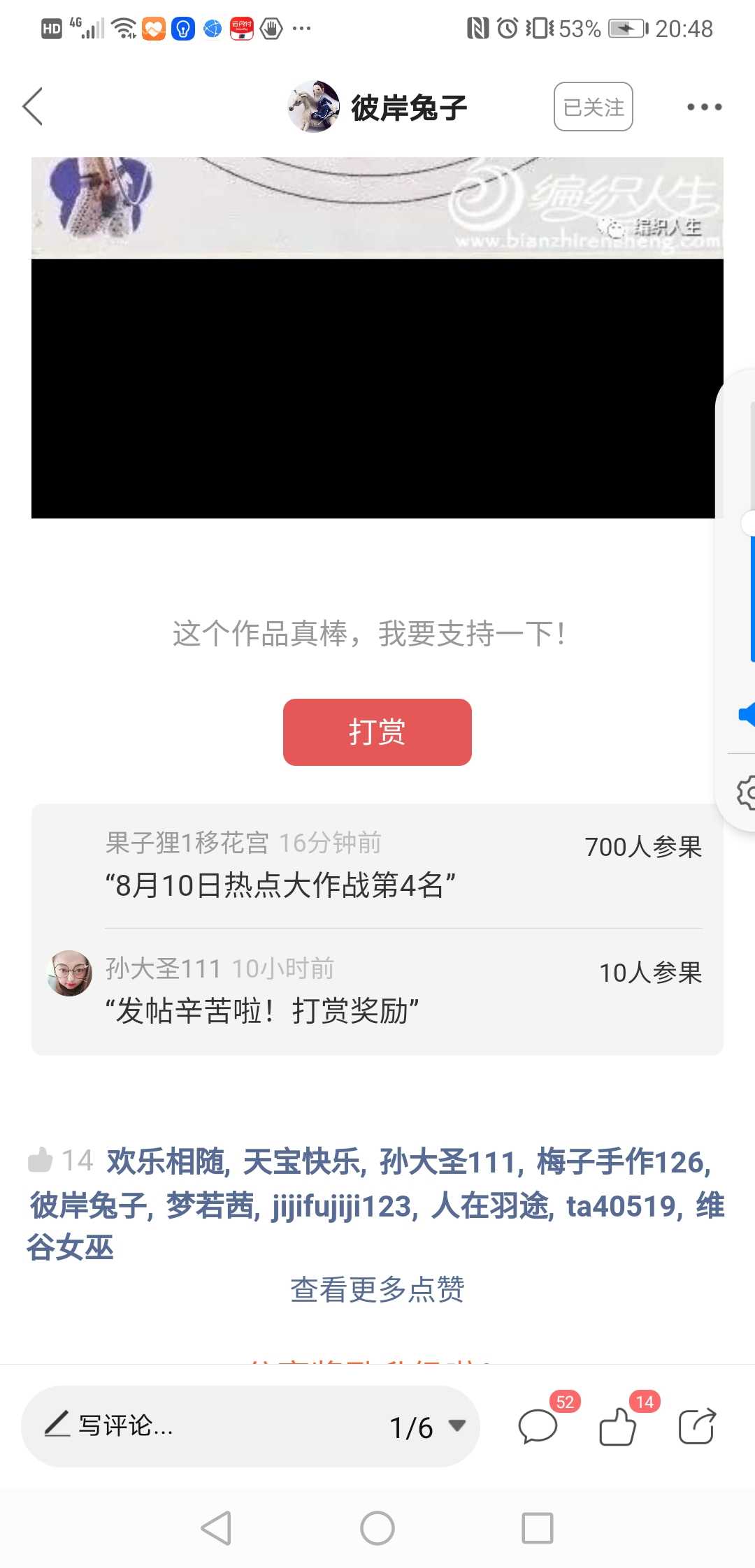The image size is (755, 1568).
Task: Open the settings gear on side panel
Action: (x=745, y=793)
